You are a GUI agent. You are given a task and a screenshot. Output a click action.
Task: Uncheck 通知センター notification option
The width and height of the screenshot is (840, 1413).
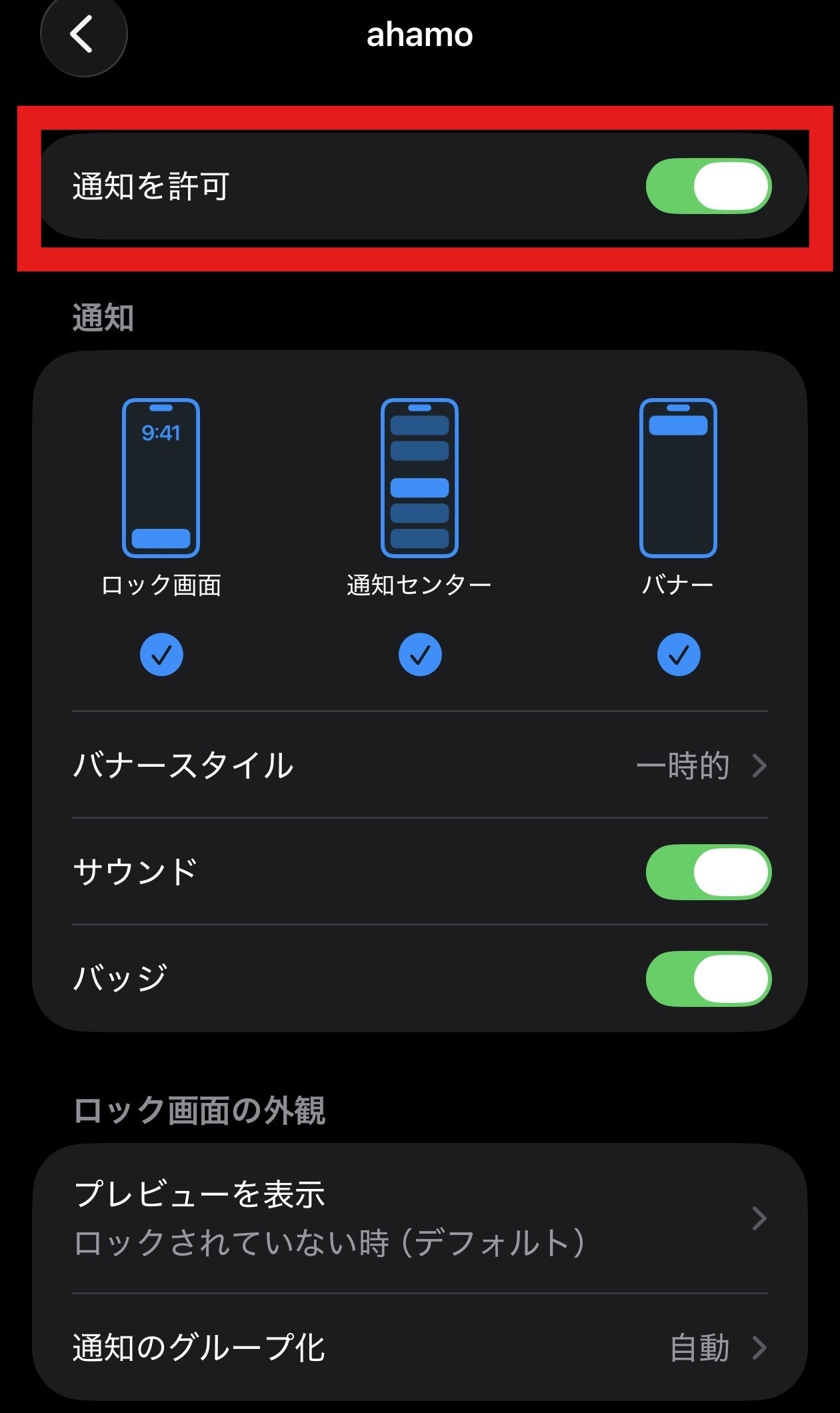[x=419, y=654]
